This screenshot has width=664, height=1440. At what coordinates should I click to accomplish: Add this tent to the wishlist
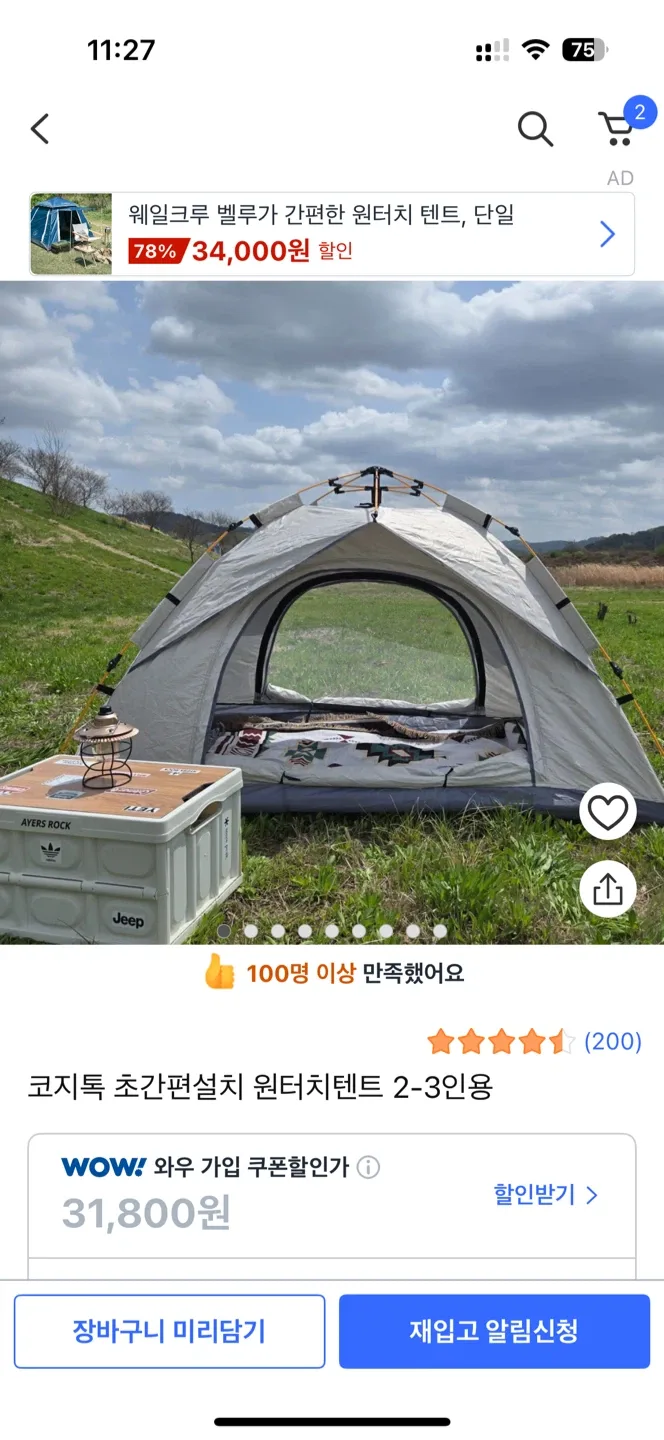607,813
